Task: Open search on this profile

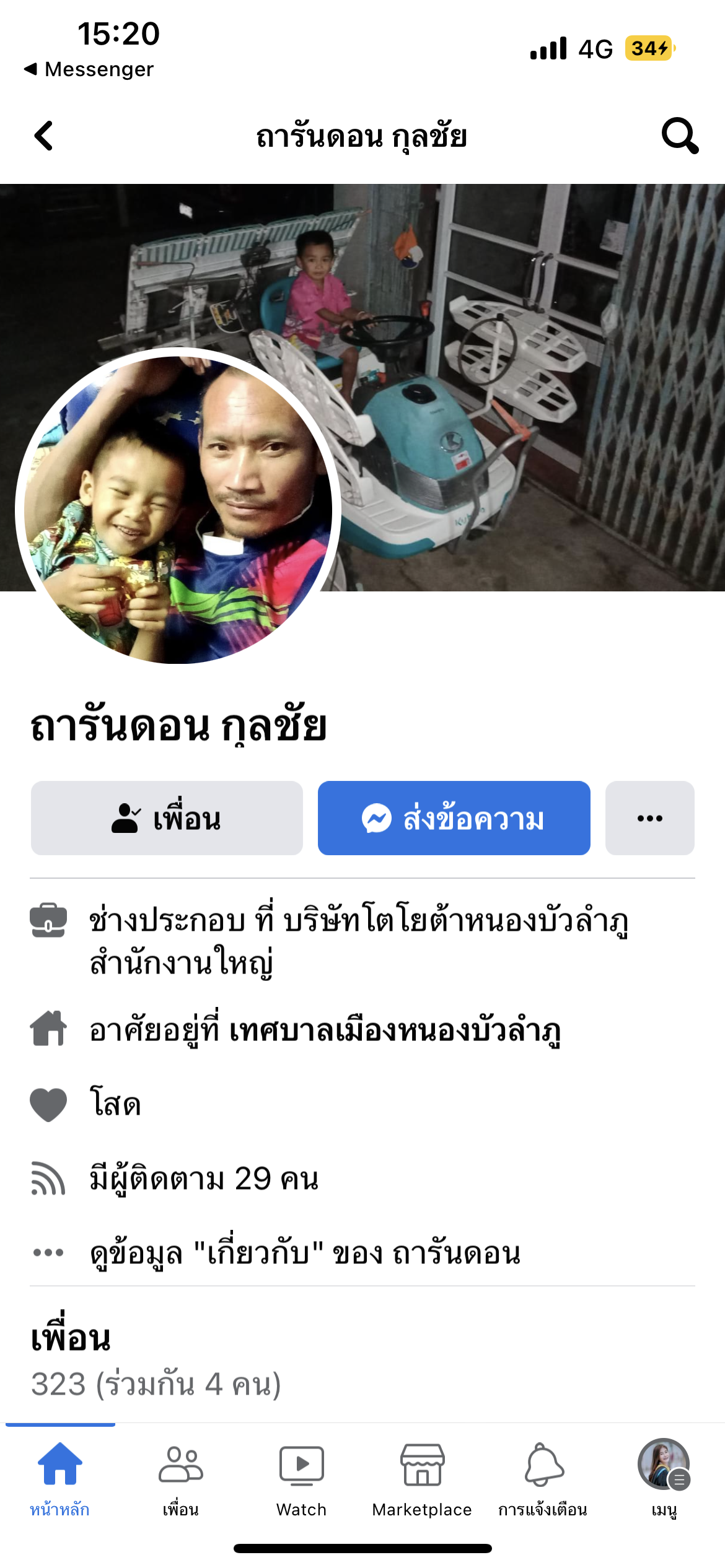Action: click(680, 136)
